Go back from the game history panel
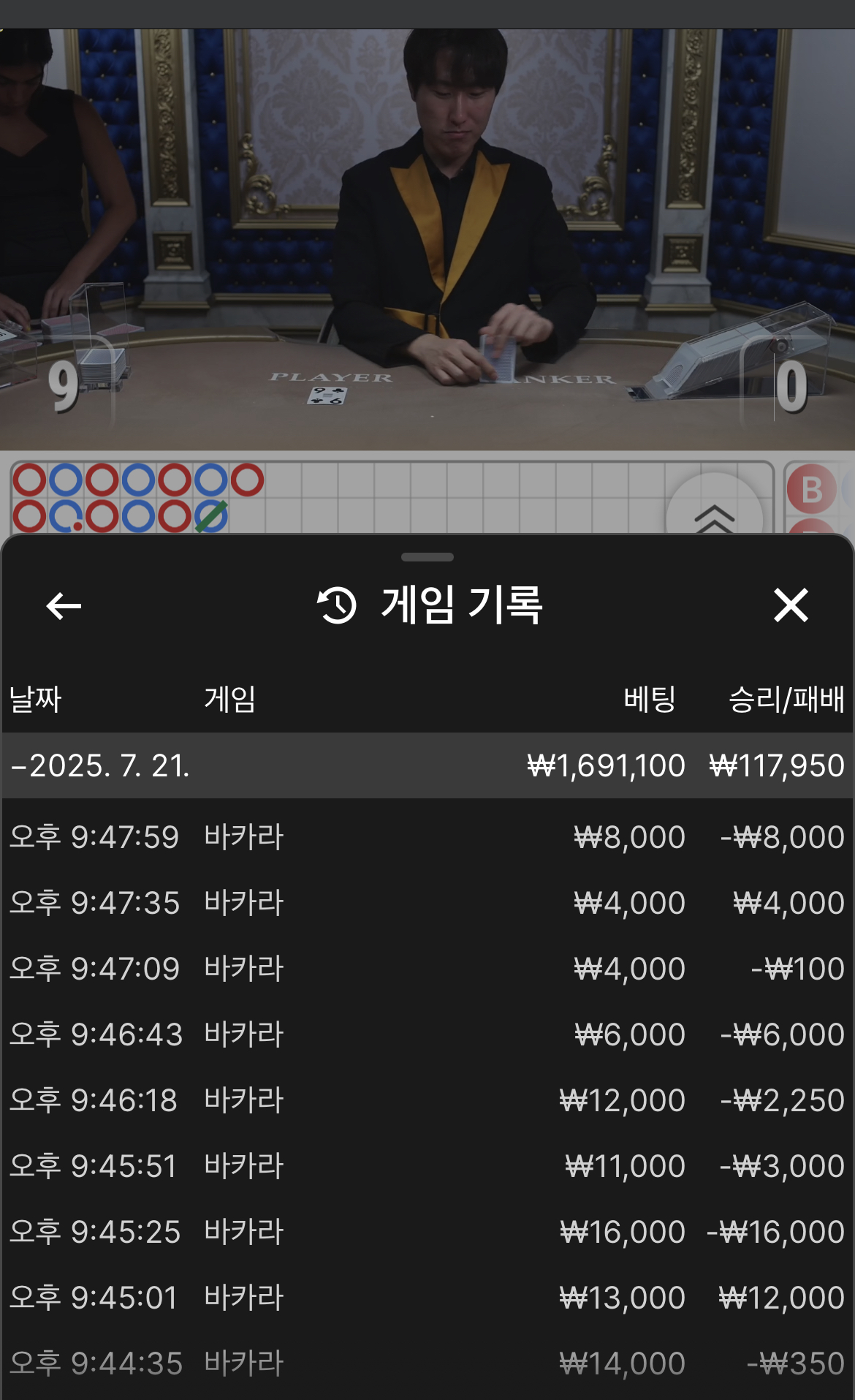 pos(64,605)
